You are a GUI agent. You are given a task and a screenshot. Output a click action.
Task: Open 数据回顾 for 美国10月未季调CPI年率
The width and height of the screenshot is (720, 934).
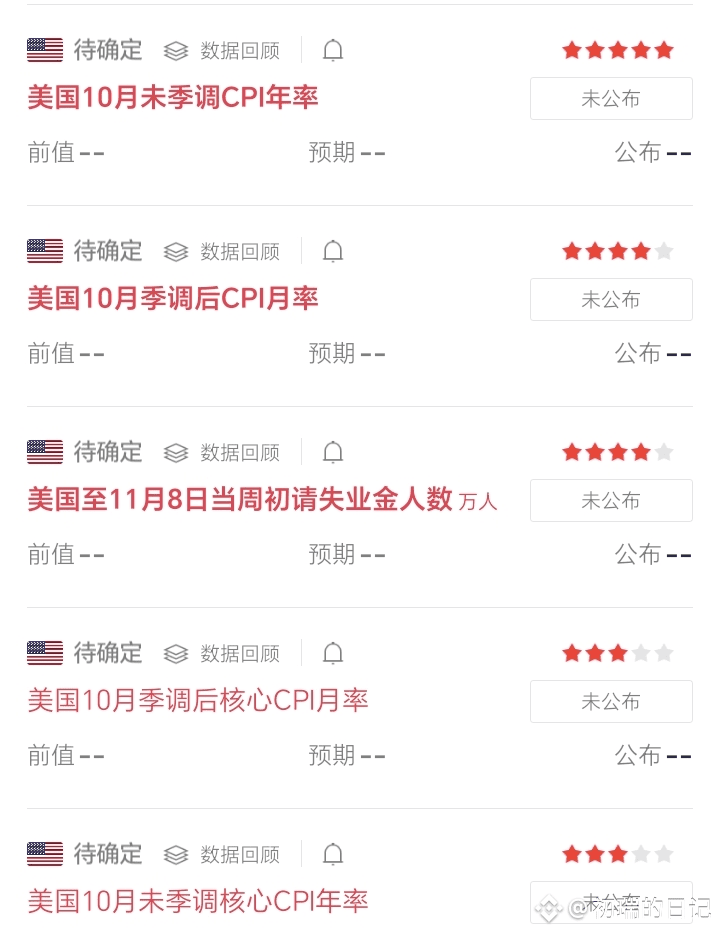pos(222,50)
